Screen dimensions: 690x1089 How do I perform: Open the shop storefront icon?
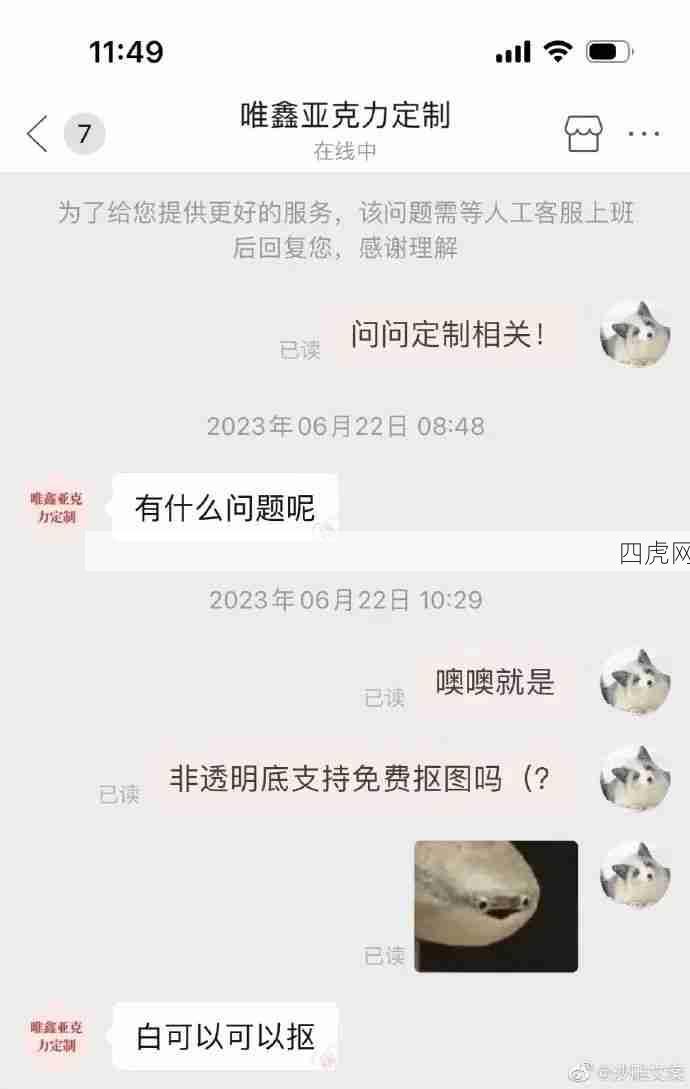(584, 133)
